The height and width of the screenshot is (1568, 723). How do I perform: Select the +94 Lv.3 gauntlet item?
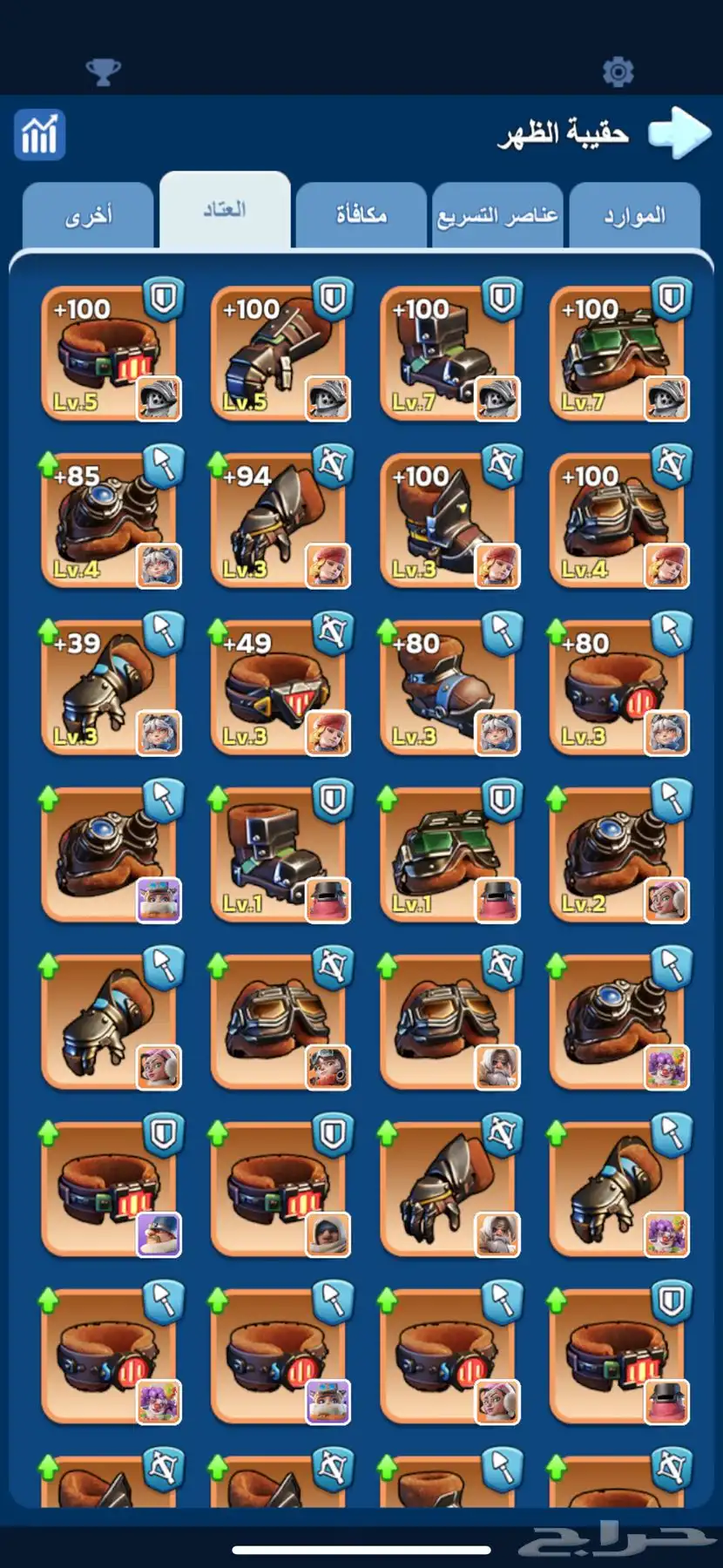click(x=279, y=521)
